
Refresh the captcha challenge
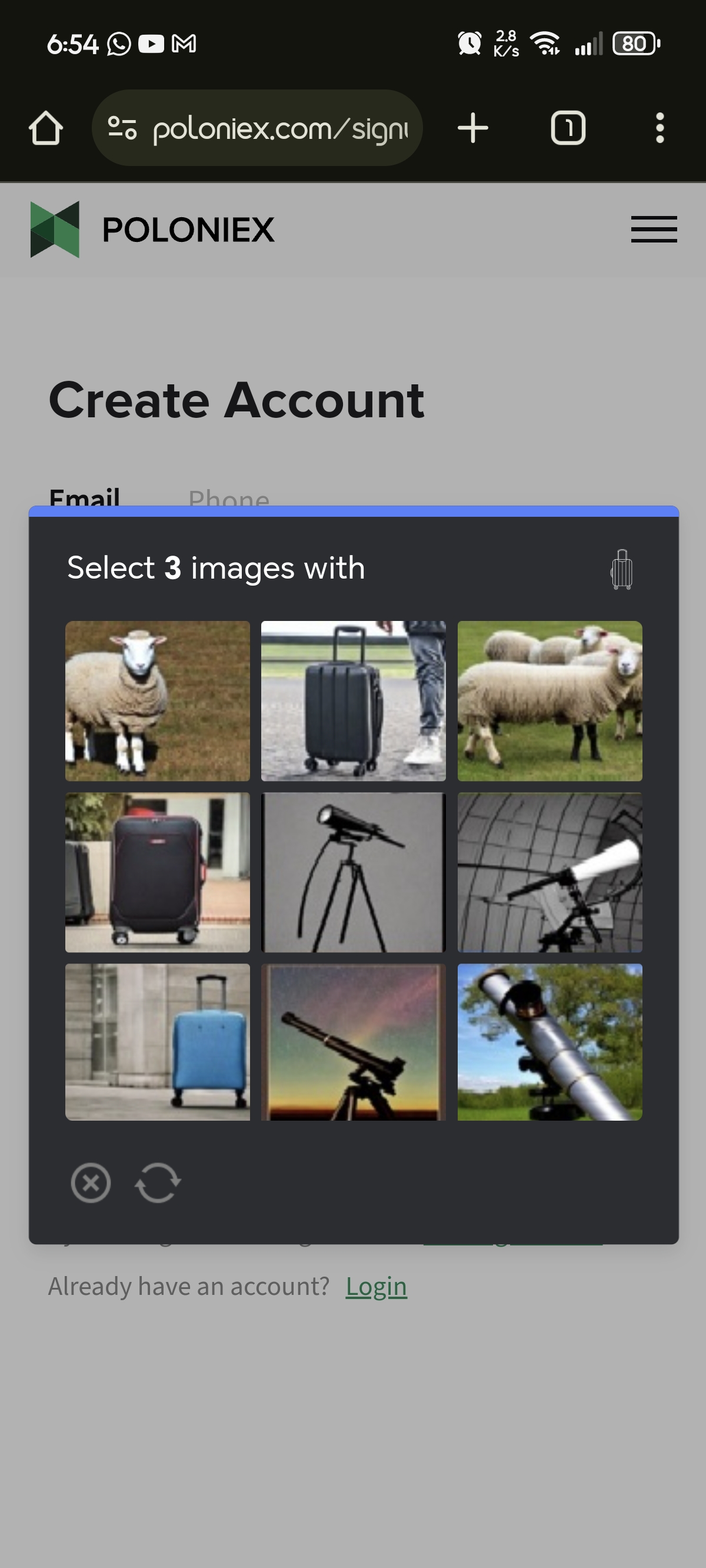point(158,1182)
